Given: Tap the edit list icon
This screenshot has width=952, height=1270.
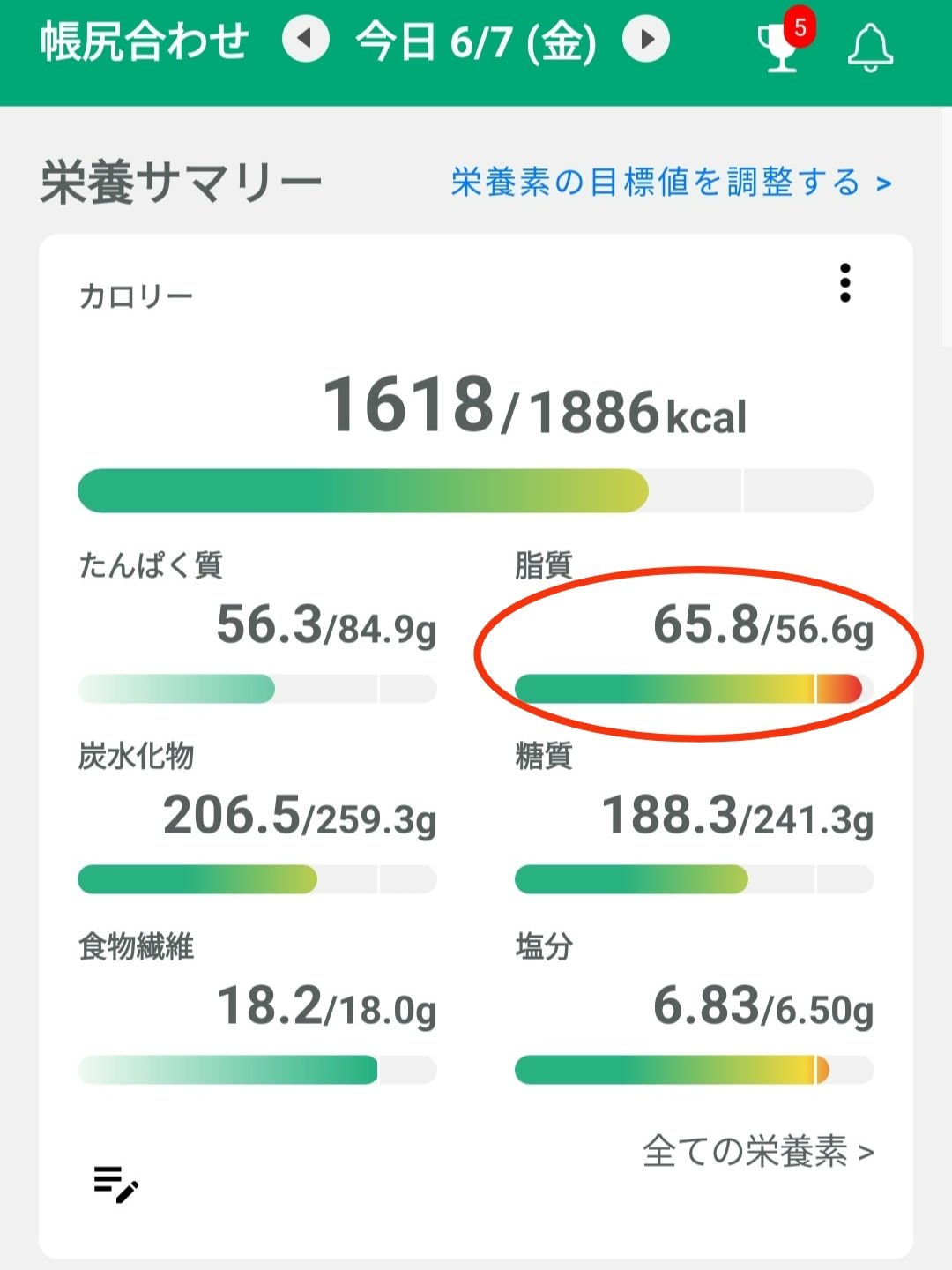Looking at the screenshot, I should (x=116, y=1184).
